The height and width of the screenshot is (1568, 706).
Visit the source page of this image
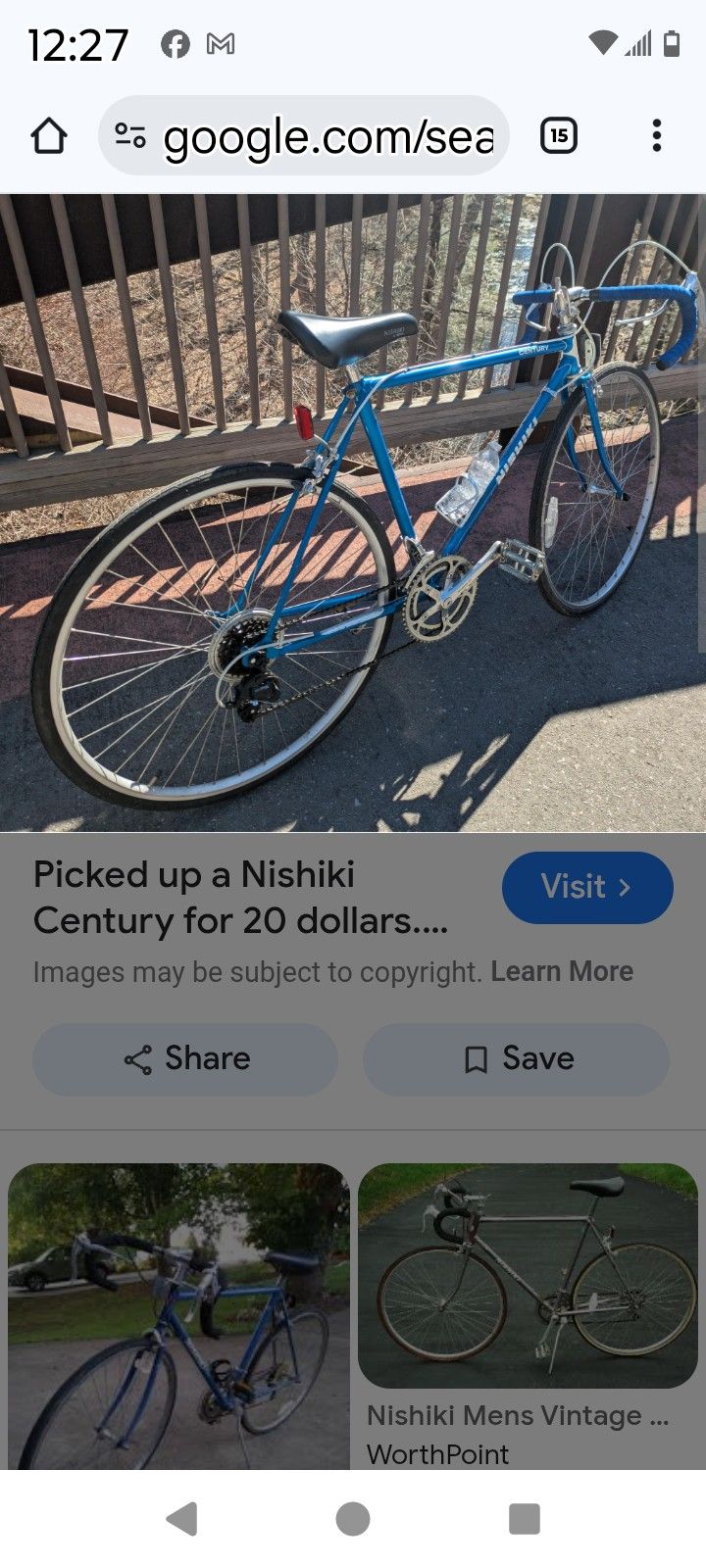point(586,888)
